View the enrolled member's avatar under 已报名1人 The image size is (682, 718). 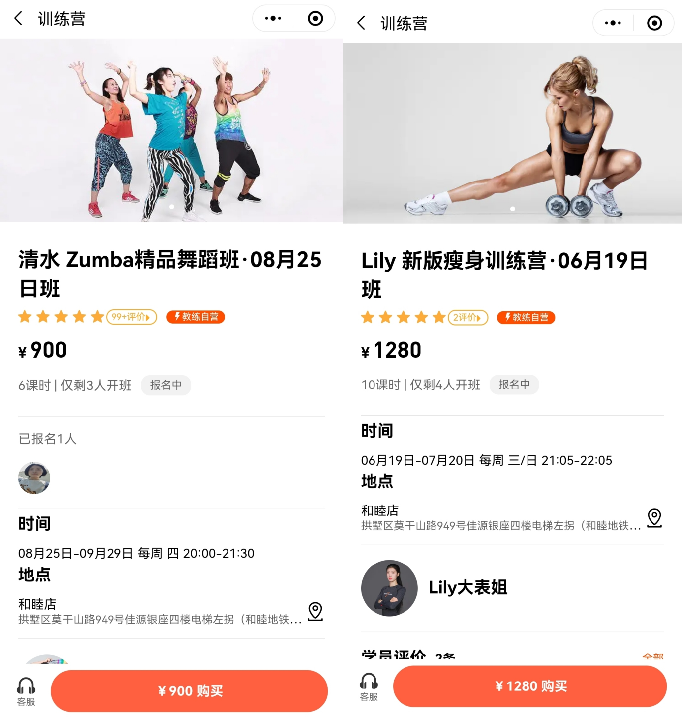(x=34, y=477)
